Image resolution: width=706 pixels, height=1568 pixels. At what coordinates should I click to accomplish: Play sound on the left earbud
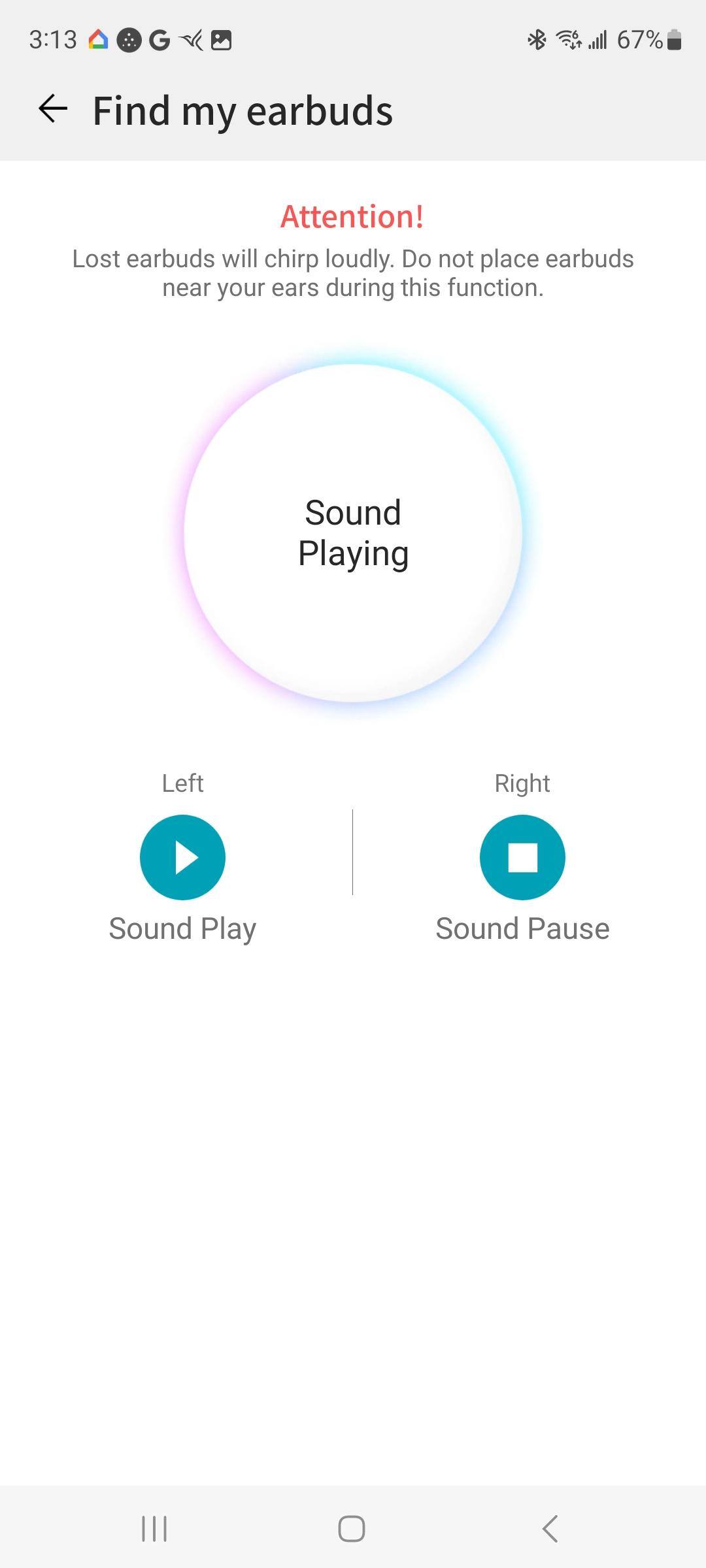(182, 857)
